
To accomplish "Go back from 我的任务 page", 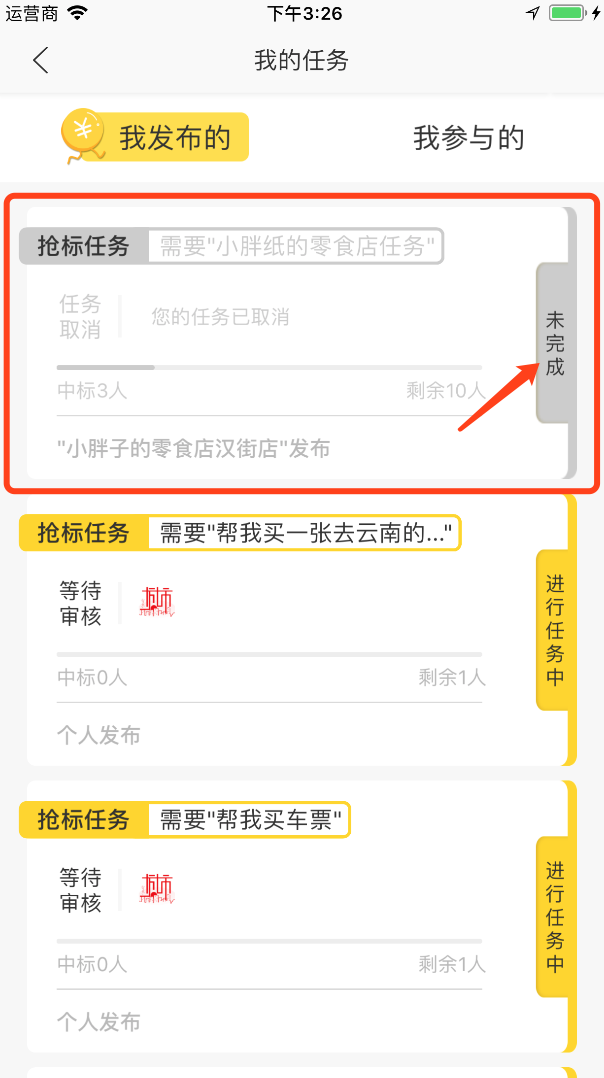I will pyautogui.click(x=40, y=60).
